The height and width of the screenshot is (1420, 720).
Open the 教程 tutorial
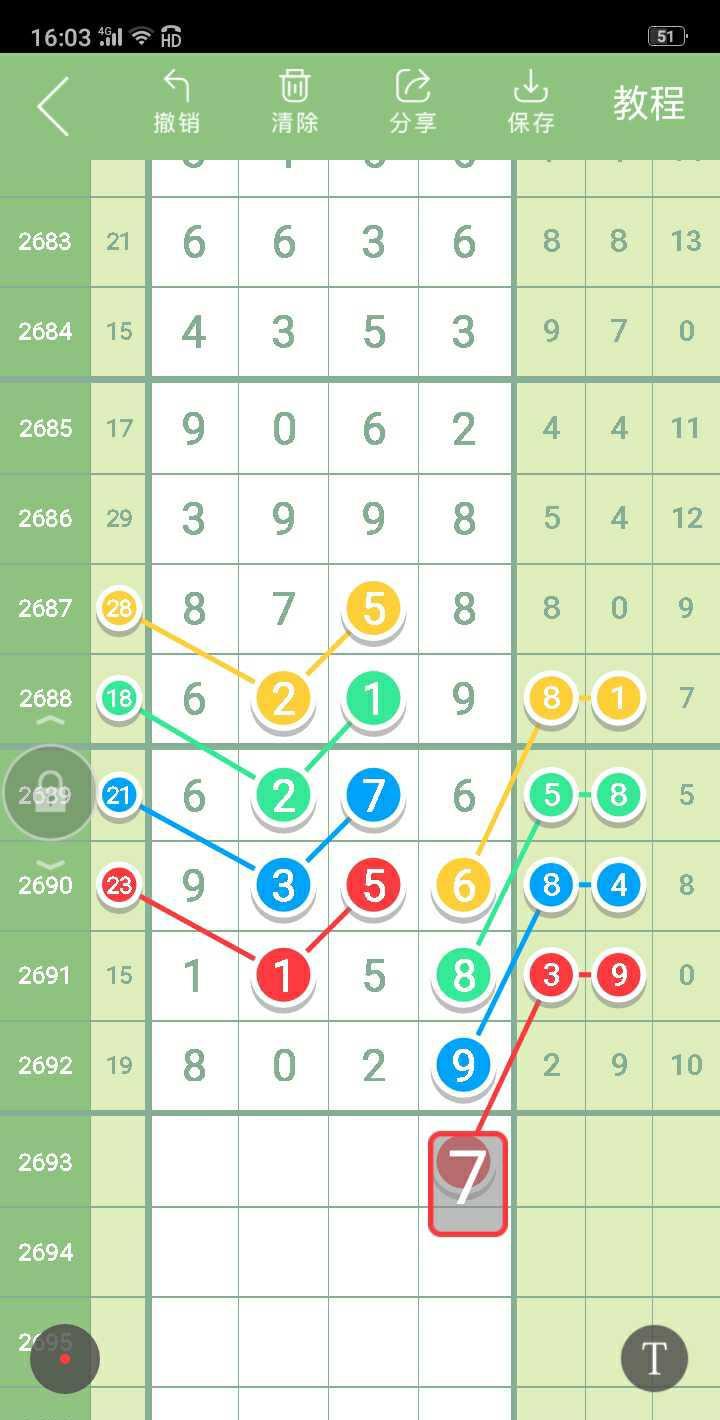649,103
